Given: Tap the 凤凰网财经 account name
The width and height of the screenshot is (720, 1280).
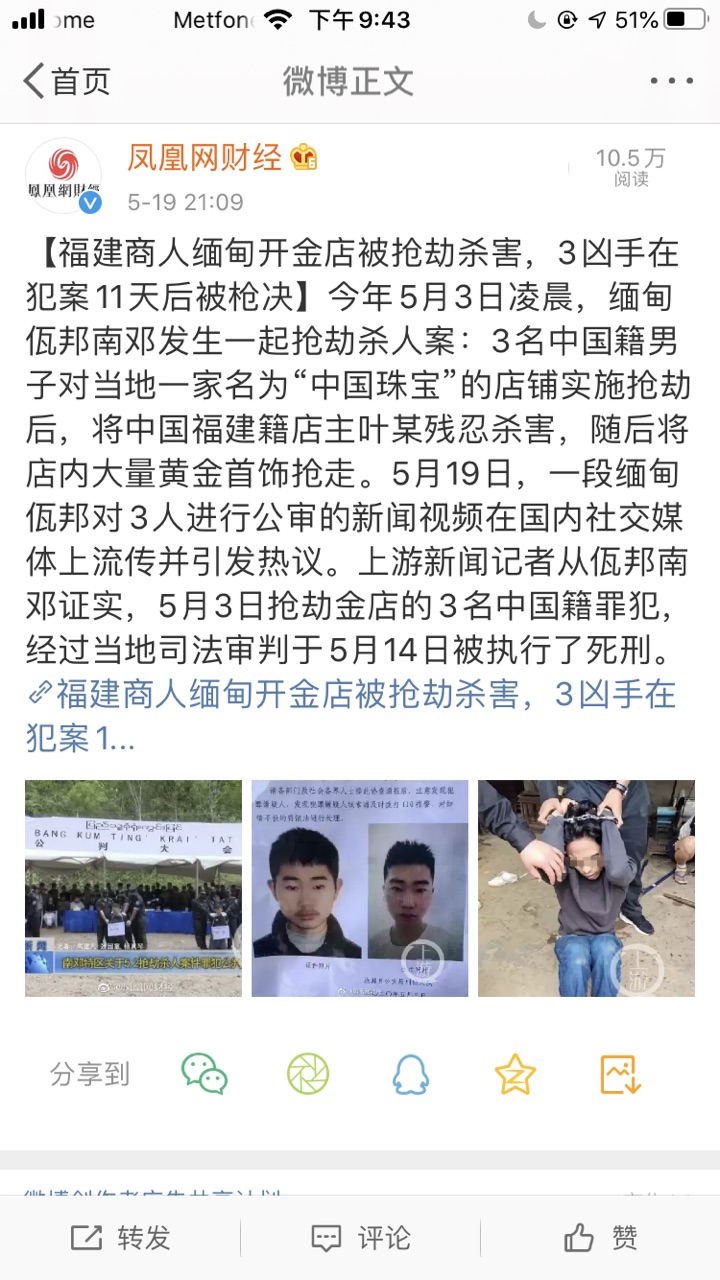Looking at the screenshot, I should (x=204, y=157).
